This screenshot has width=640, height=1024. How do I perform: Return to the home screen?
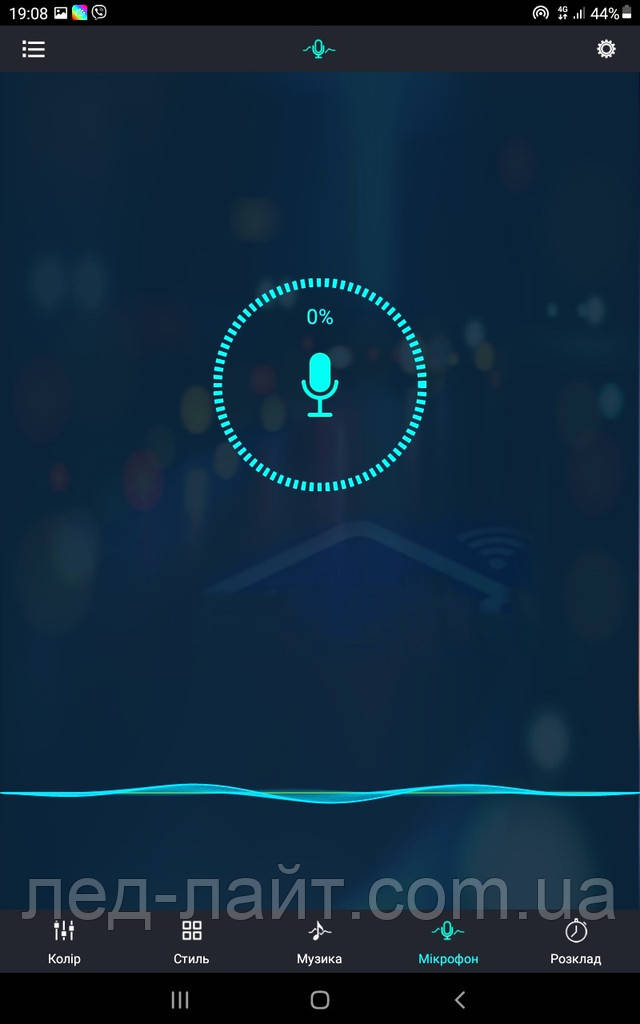pos(320,999)
